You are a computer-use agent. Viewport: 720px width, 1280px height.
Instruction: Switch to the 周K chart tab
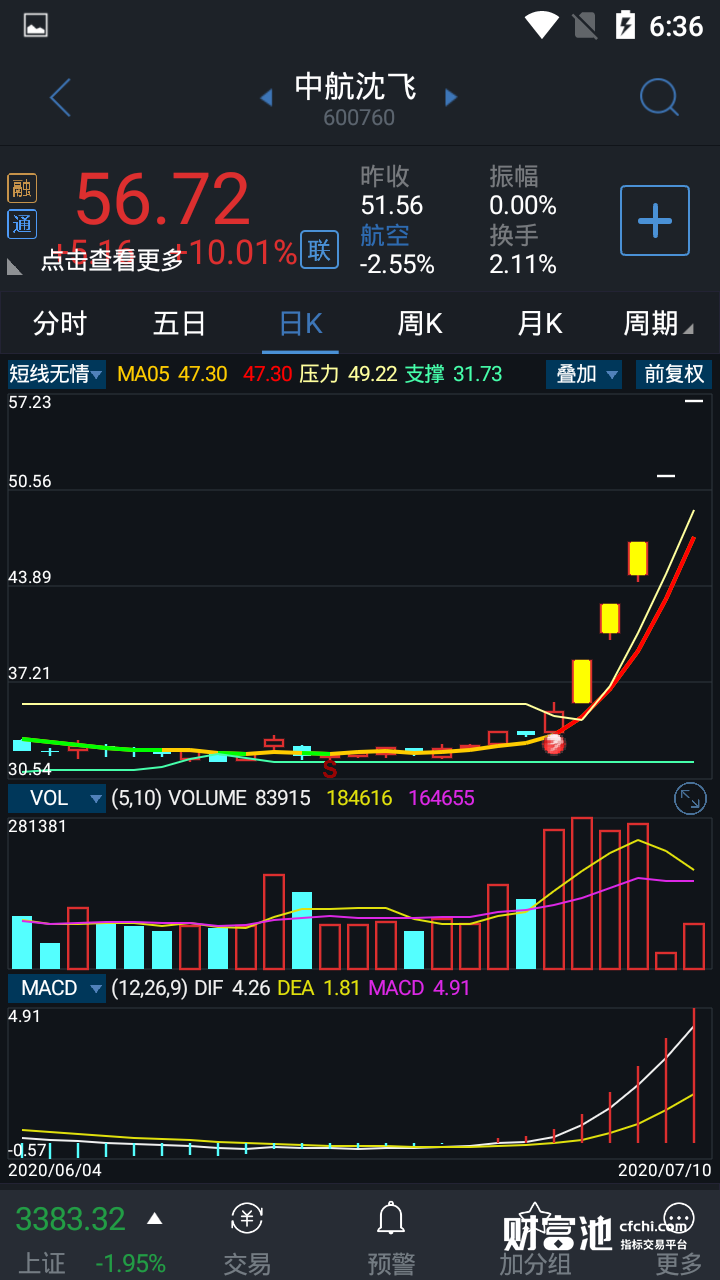point(420,324)
